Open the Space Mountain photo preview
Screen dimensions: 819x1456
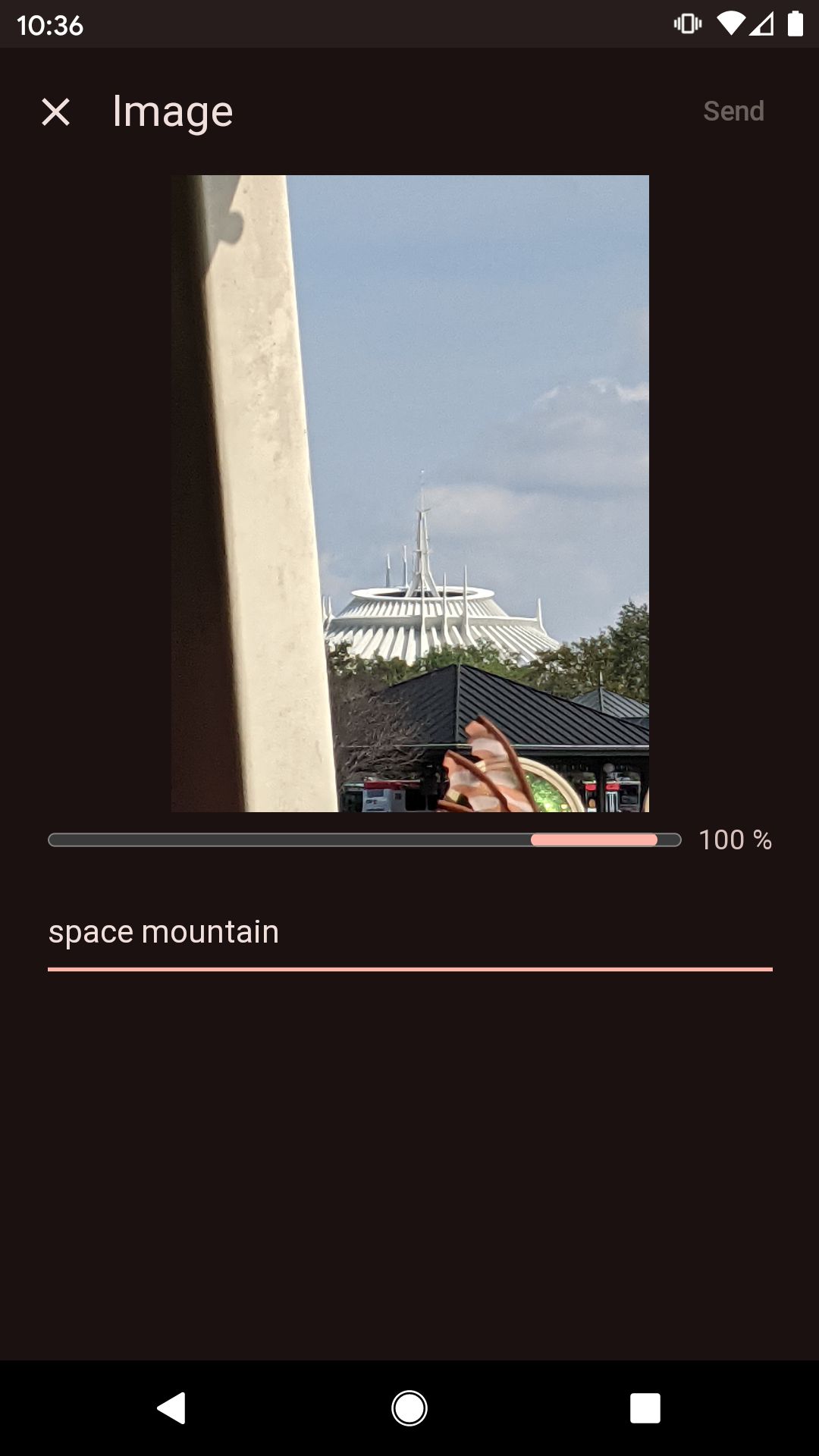pyautogui.click(x=409, y=493)
